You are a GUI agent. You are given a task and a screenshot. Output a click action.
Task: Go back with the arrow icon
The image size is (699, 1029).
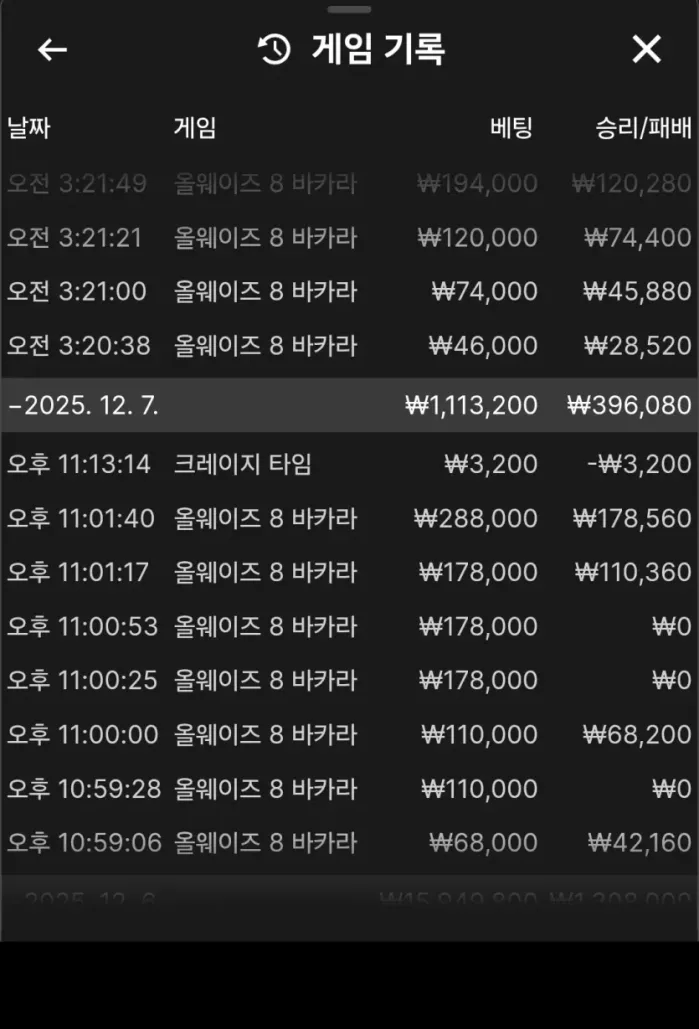(x=52, y=49)
